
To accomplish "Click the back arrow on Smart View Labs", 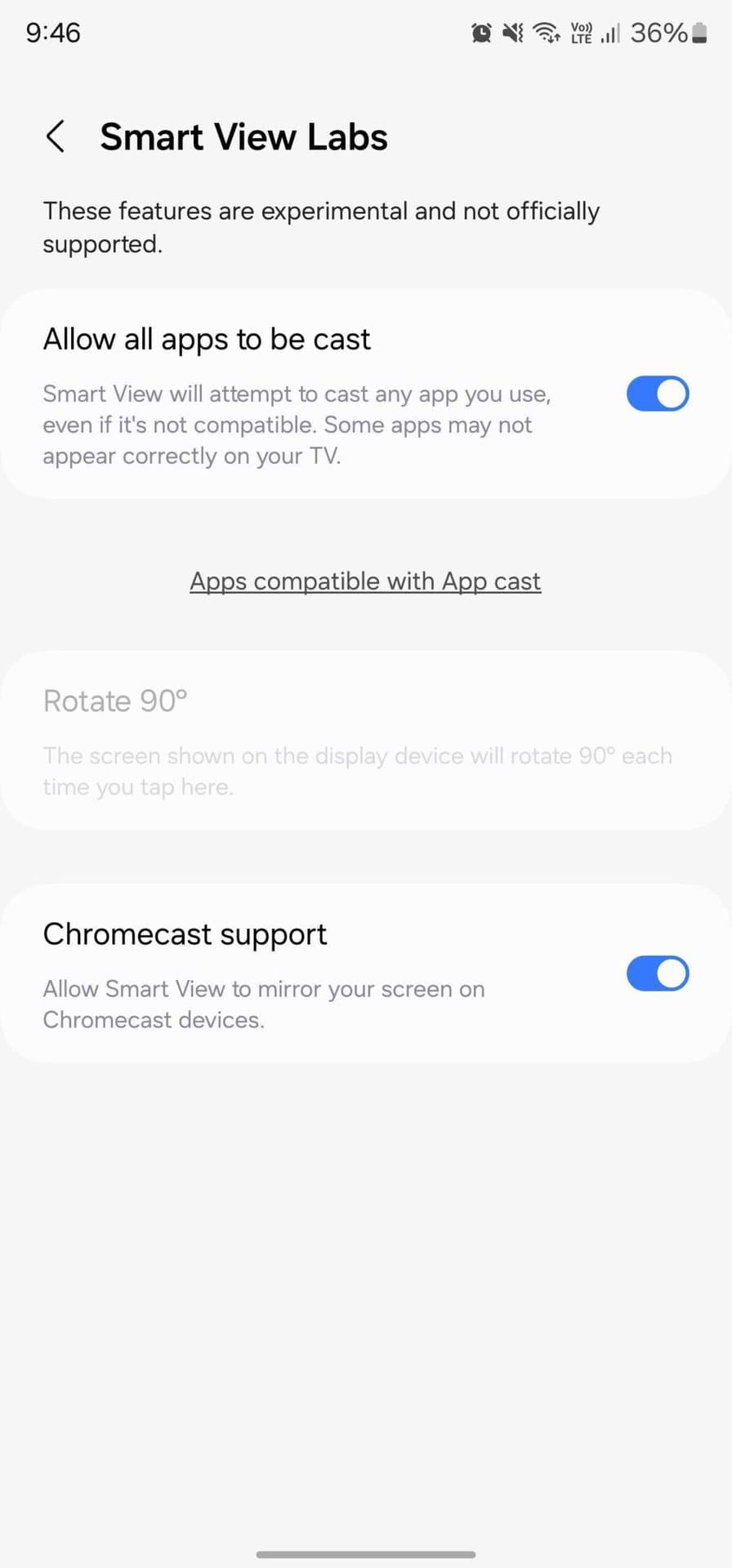I will pyautogui.click(x=55, y=136).
